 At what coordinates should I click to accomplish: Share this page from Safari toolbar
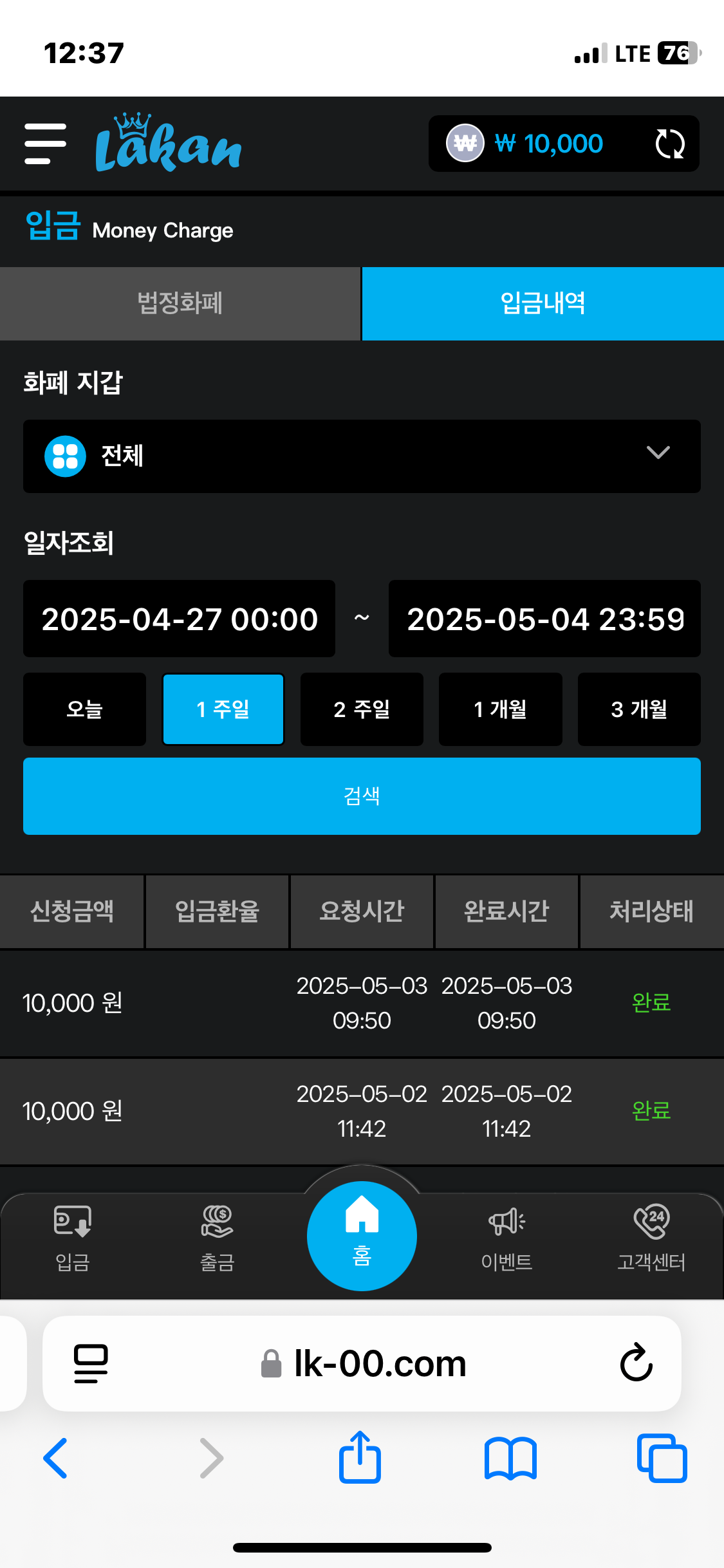(x=360, y=1458)
